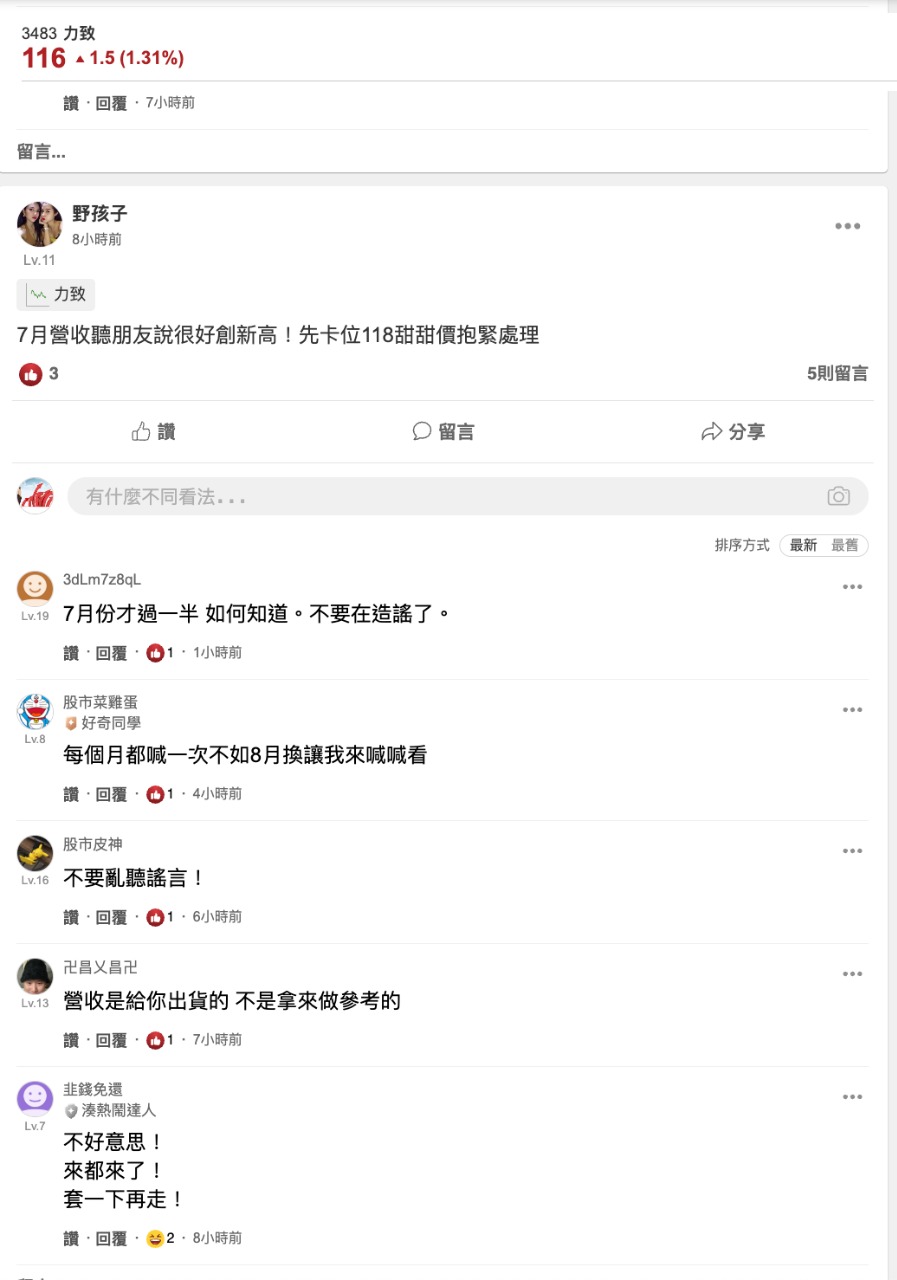Open the overflow menu on 野孩子's post

pyautogui.click(x=847, y=226)
